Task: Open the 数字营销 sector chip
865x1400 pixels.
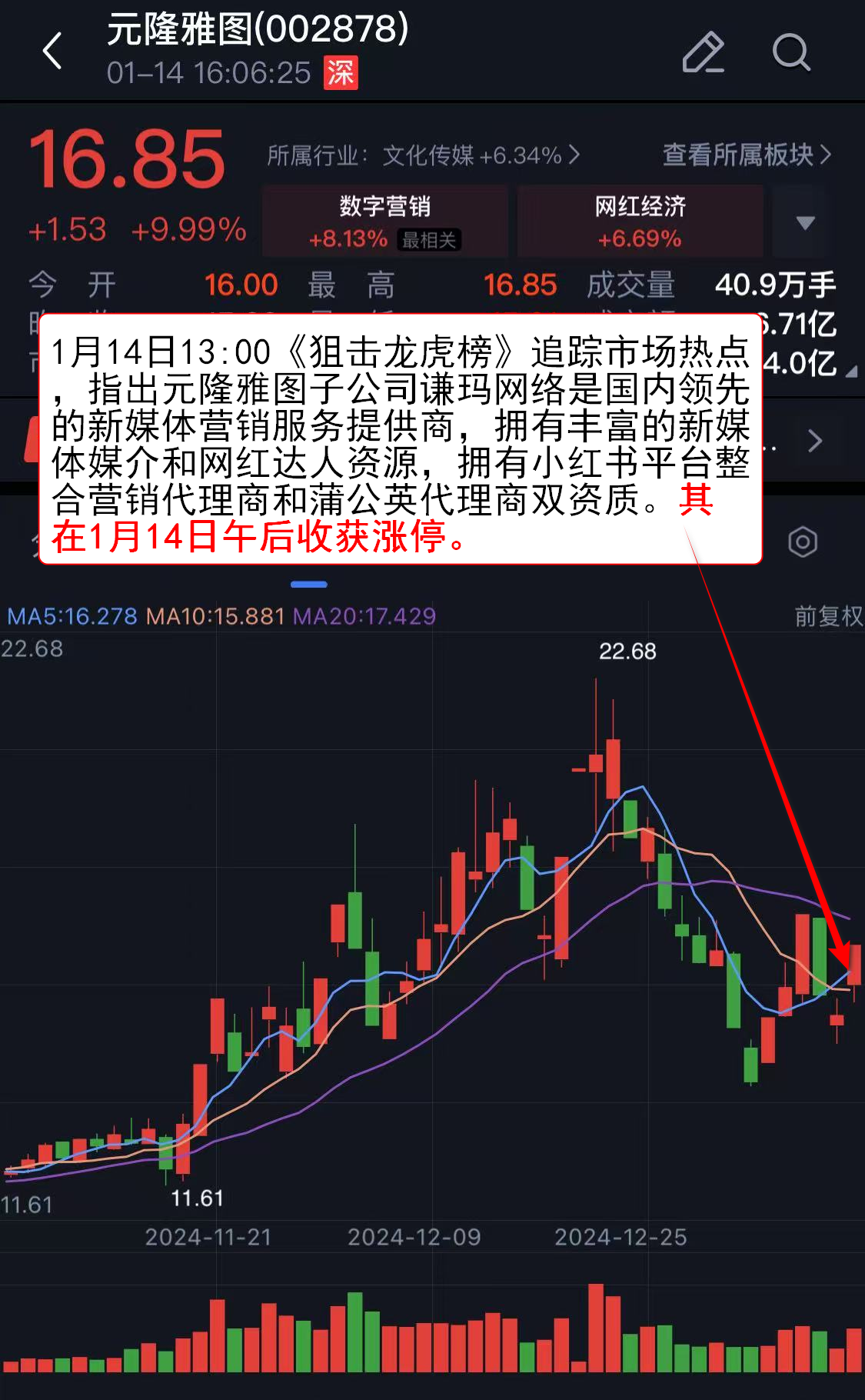Action: (x=384, y=222)
